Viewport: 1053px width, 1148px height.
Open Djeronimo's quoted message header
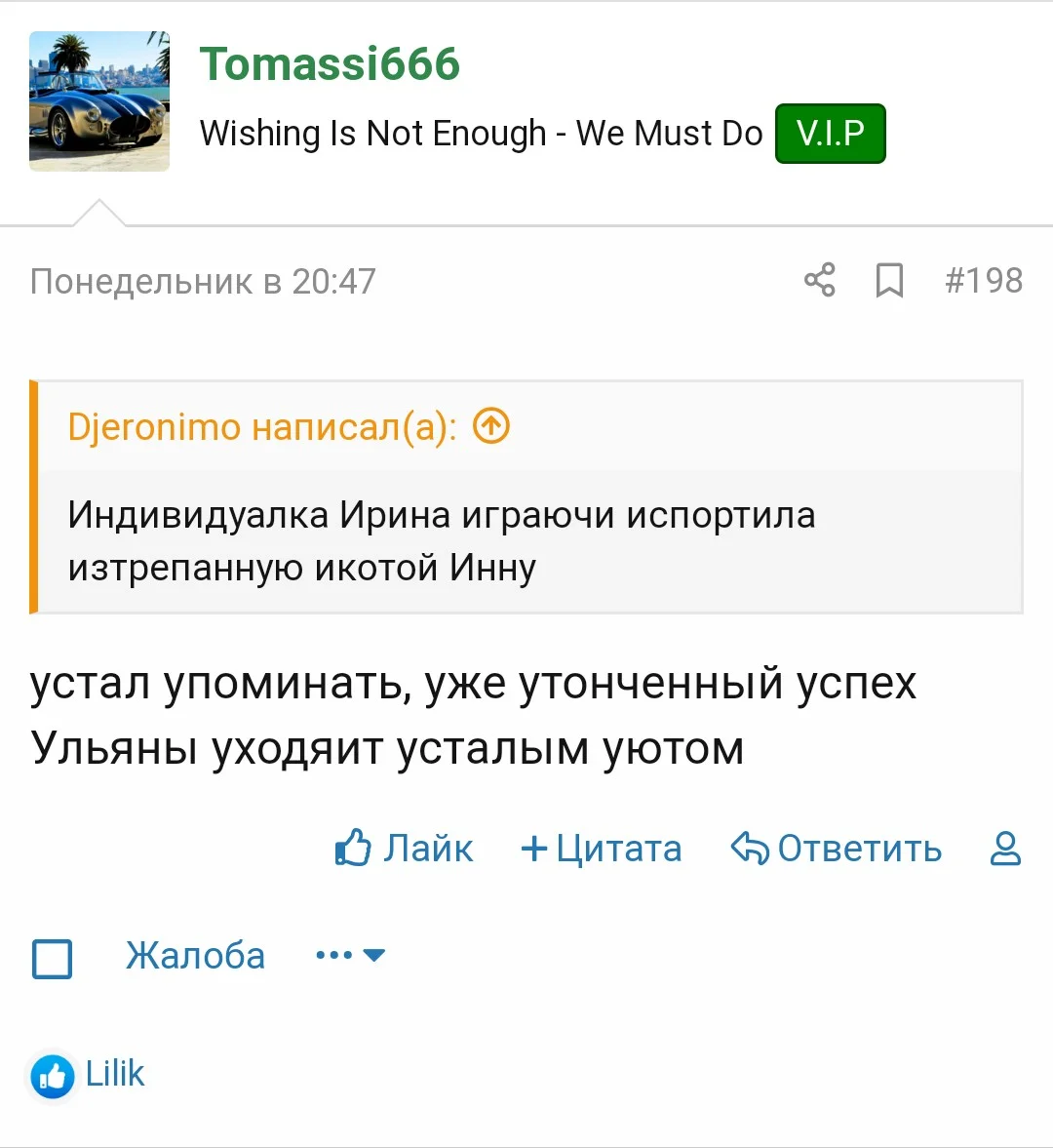pyautogui.click(x=263, y=426)
